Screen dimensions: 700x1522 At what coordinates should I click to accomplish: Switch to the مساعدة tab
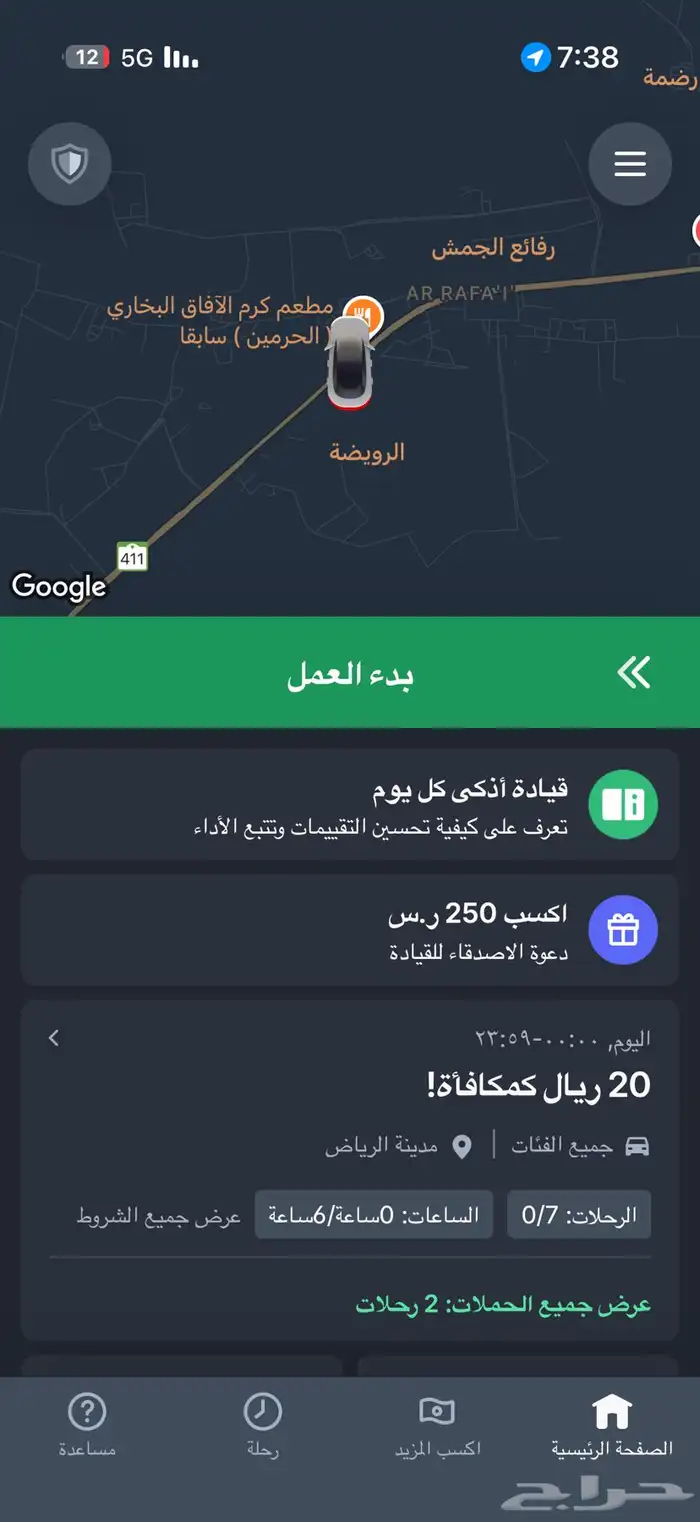(87, 1427)
